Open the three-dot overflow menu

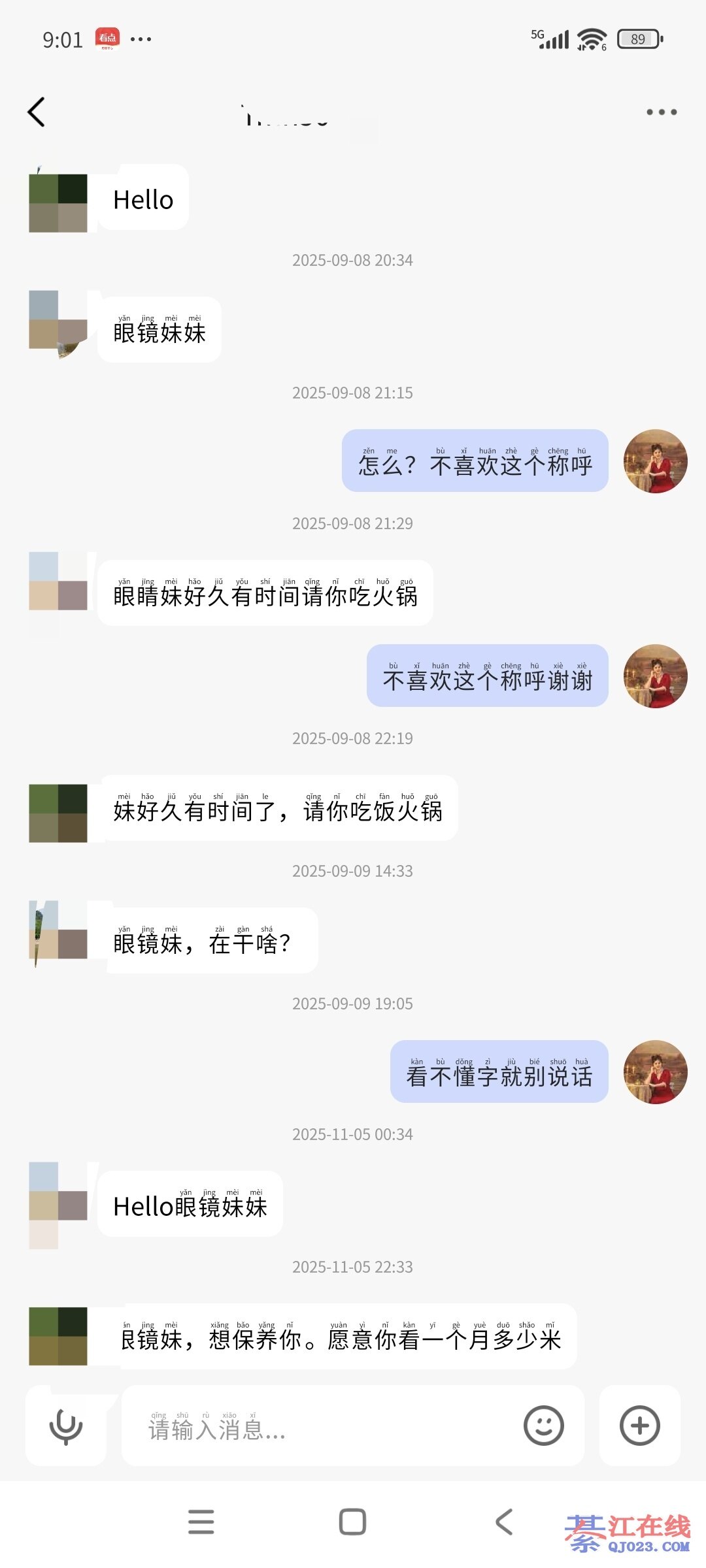[x=661, y=112]
